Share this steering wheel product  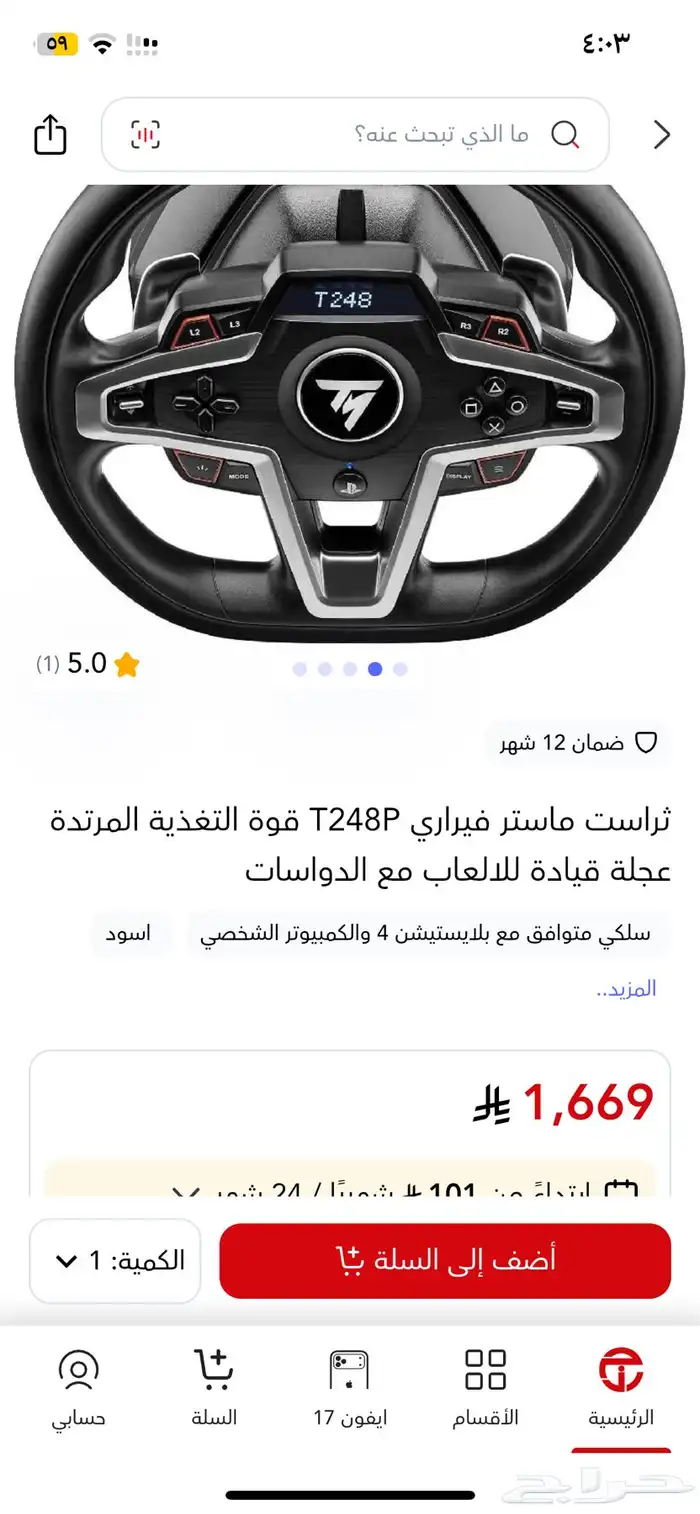tap(50, 135)
